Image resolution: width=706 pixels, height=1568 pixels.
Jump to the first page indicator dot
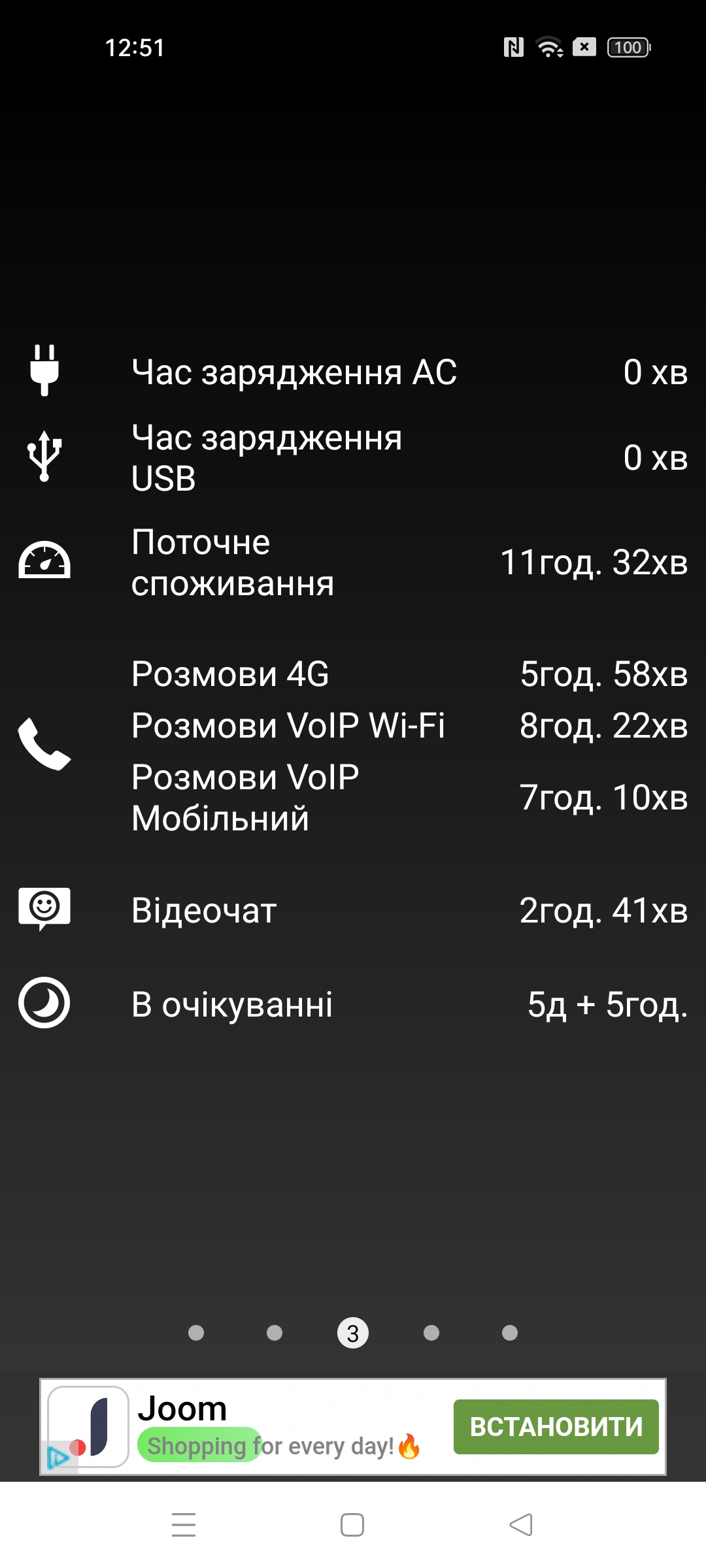tap(196, 1333)
